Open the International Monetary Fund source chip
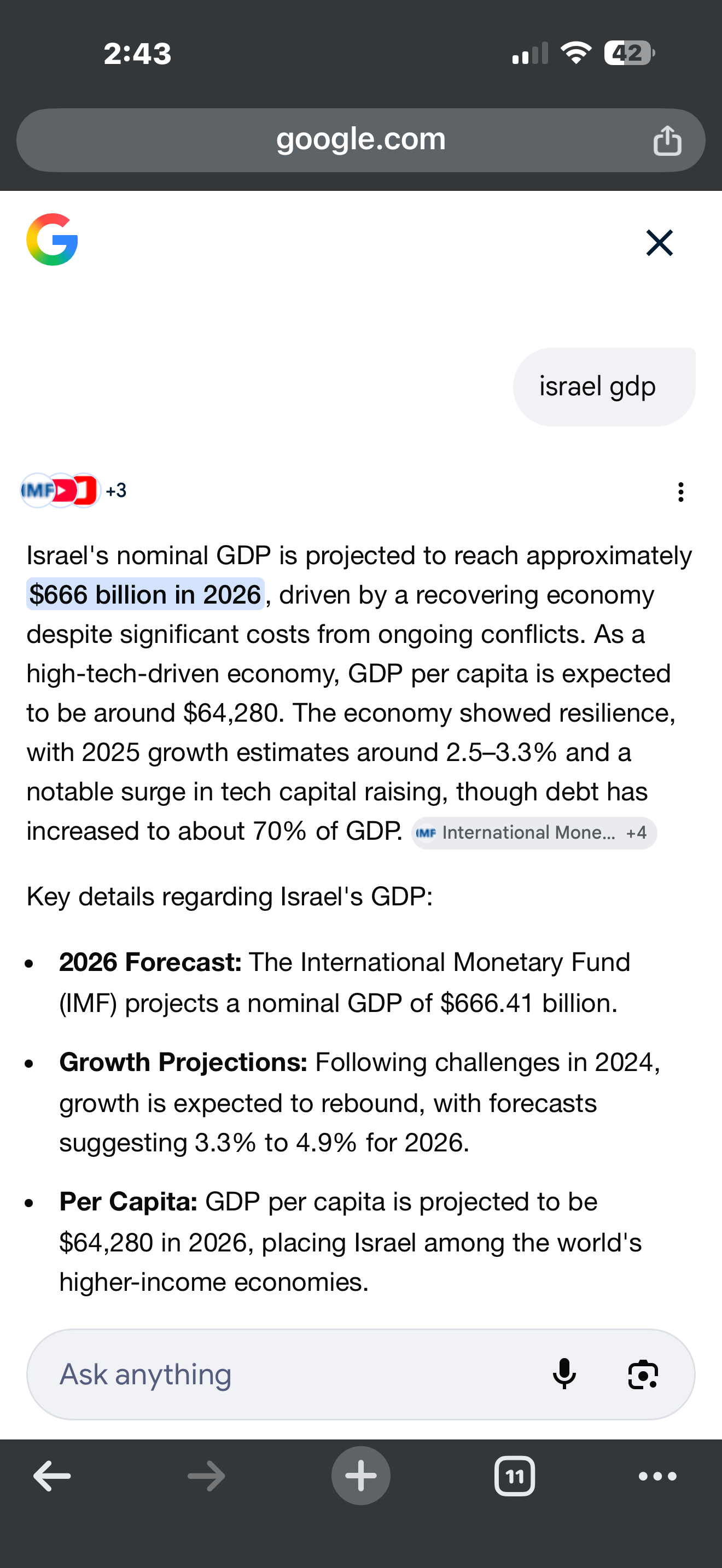Image resolution: width=722 pixels, height=1568 pixels. pos(534,833)
